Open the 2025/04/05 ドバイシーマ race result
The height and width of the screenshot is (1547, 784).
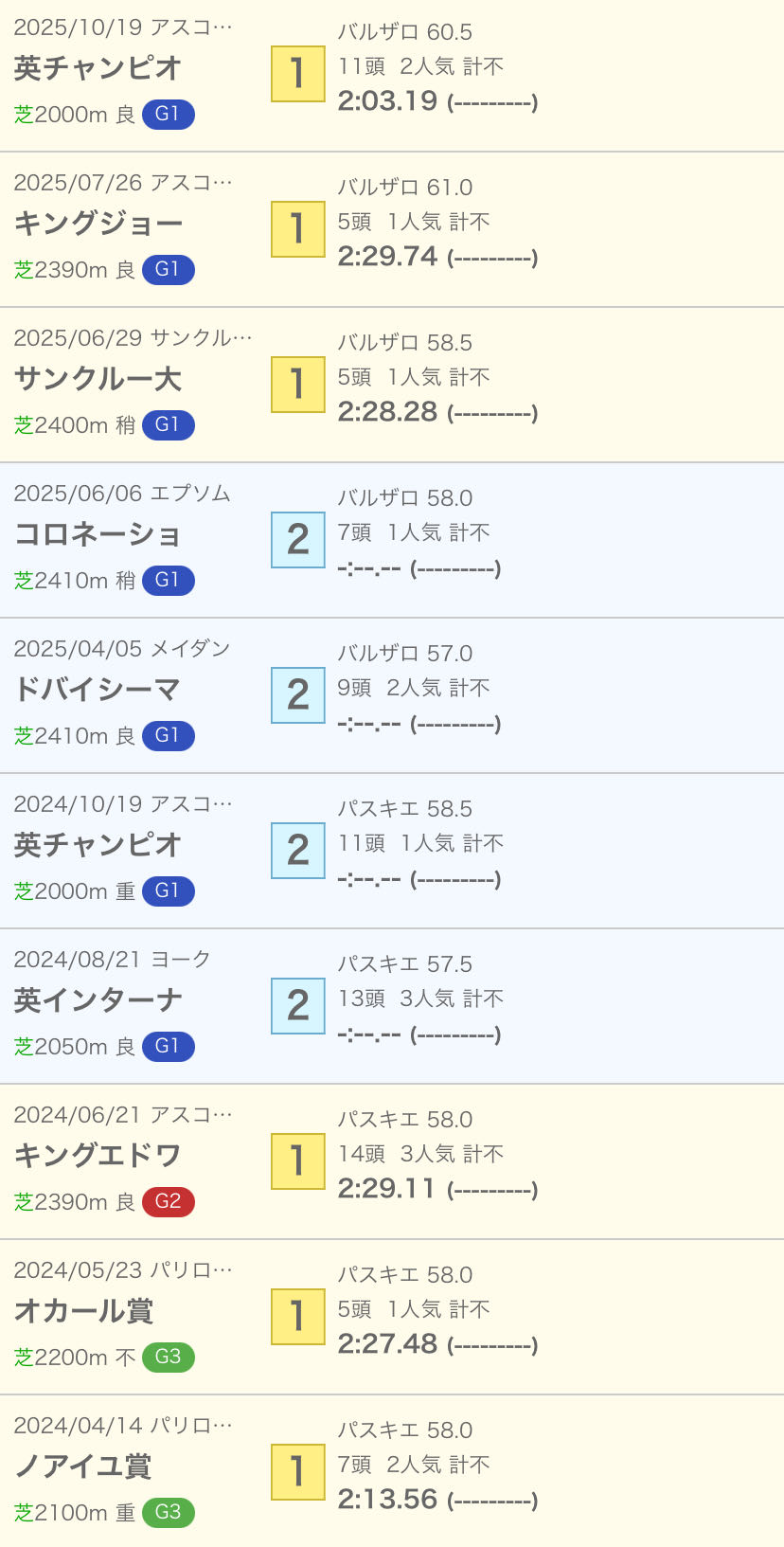tap(98, 691)
